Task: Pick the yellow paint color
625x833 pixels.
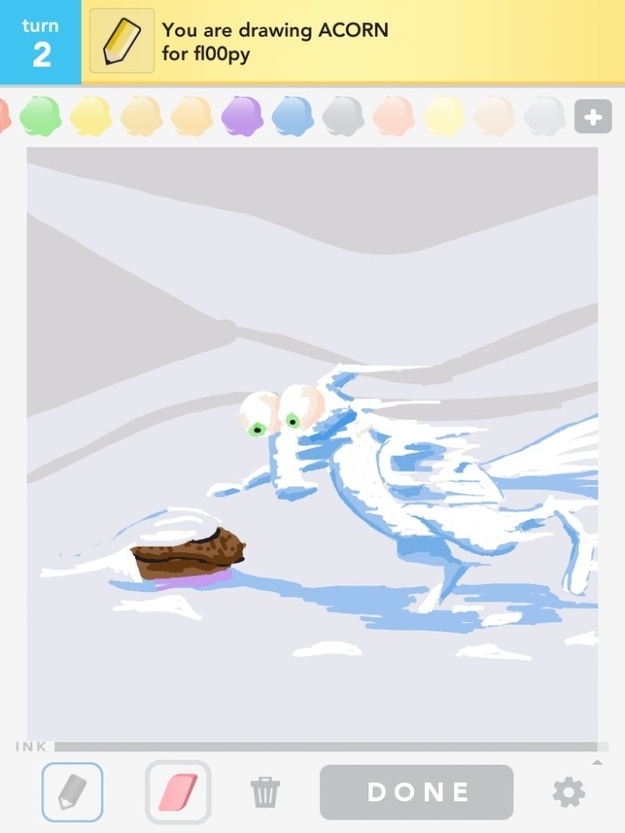Action: (x=91, y=116)
